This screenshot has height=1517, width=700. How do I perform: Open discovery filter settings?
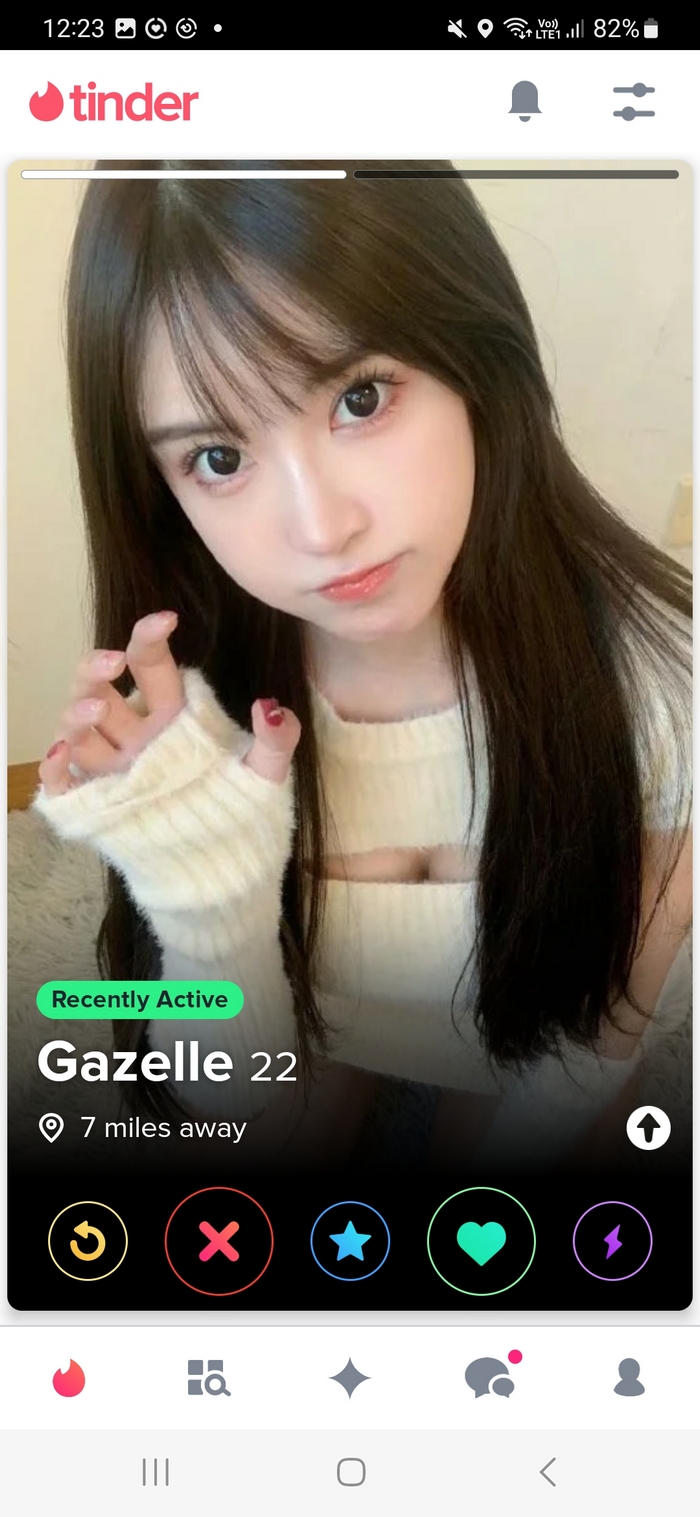point(633,102)
